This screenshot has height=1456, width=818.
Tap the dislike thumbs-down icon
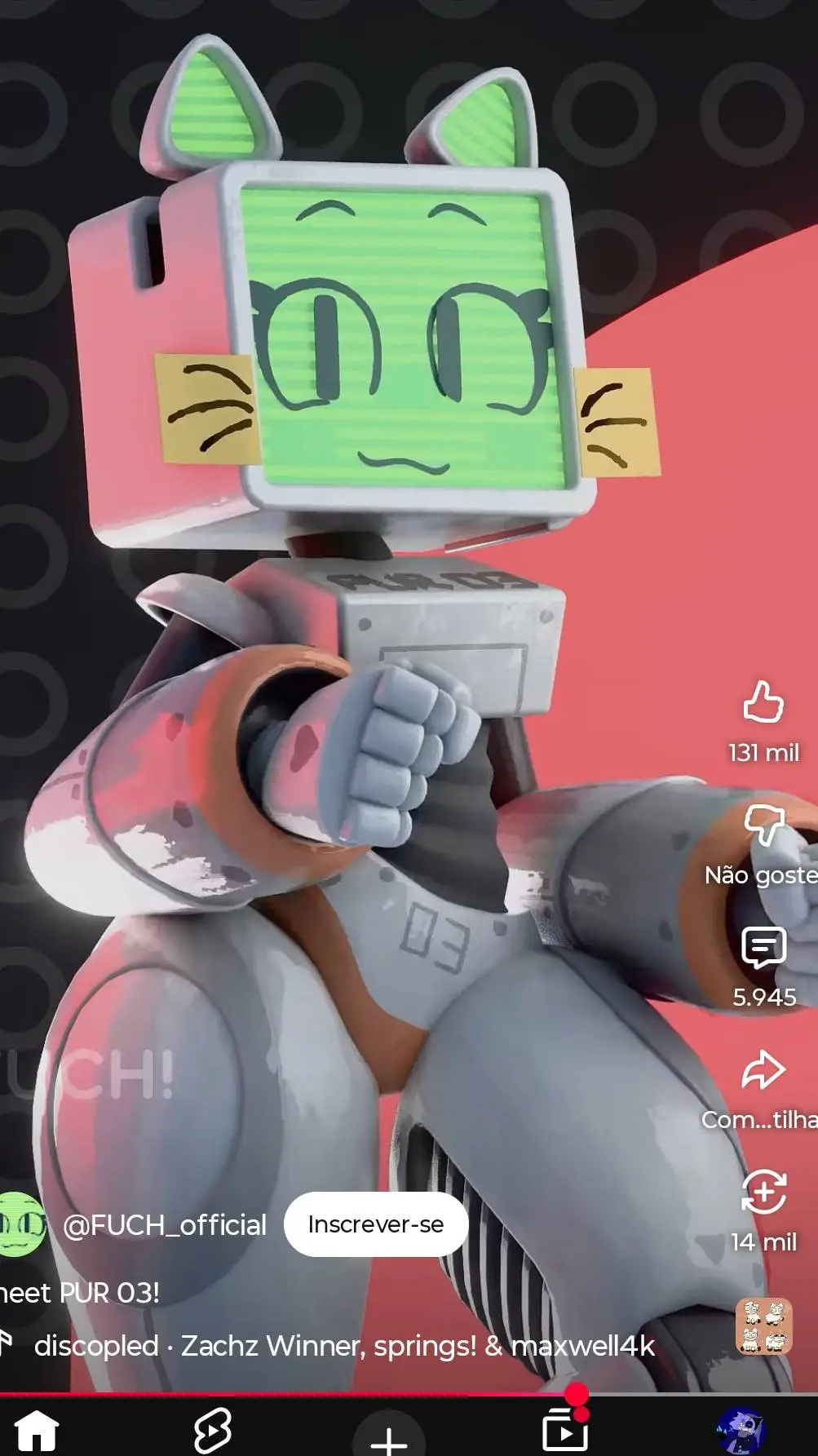coord(763,825)
